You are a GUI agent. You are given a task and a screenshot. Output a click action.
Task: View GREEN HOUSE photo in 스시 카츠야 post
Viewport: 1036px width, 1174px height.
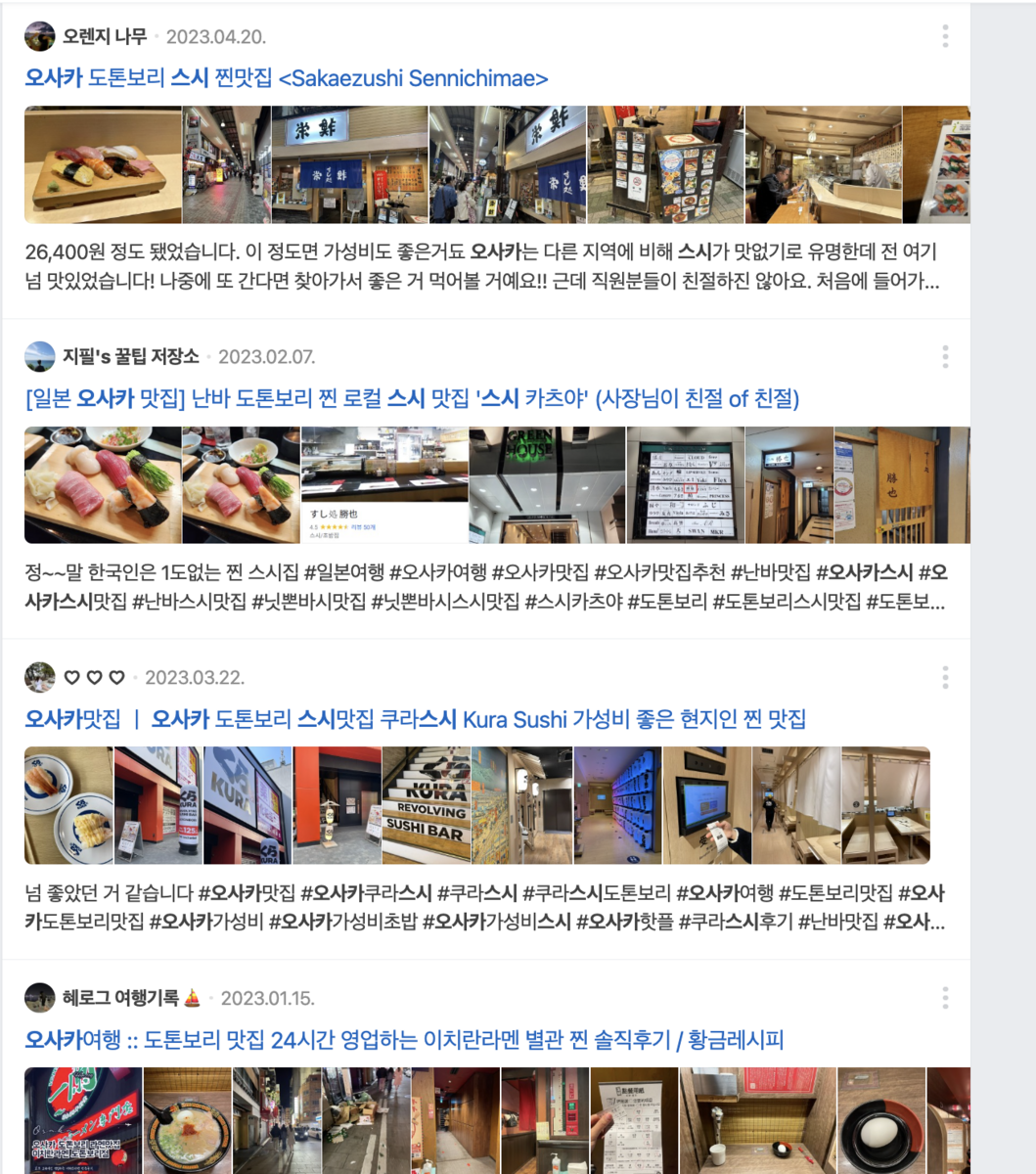pos(547,485)
